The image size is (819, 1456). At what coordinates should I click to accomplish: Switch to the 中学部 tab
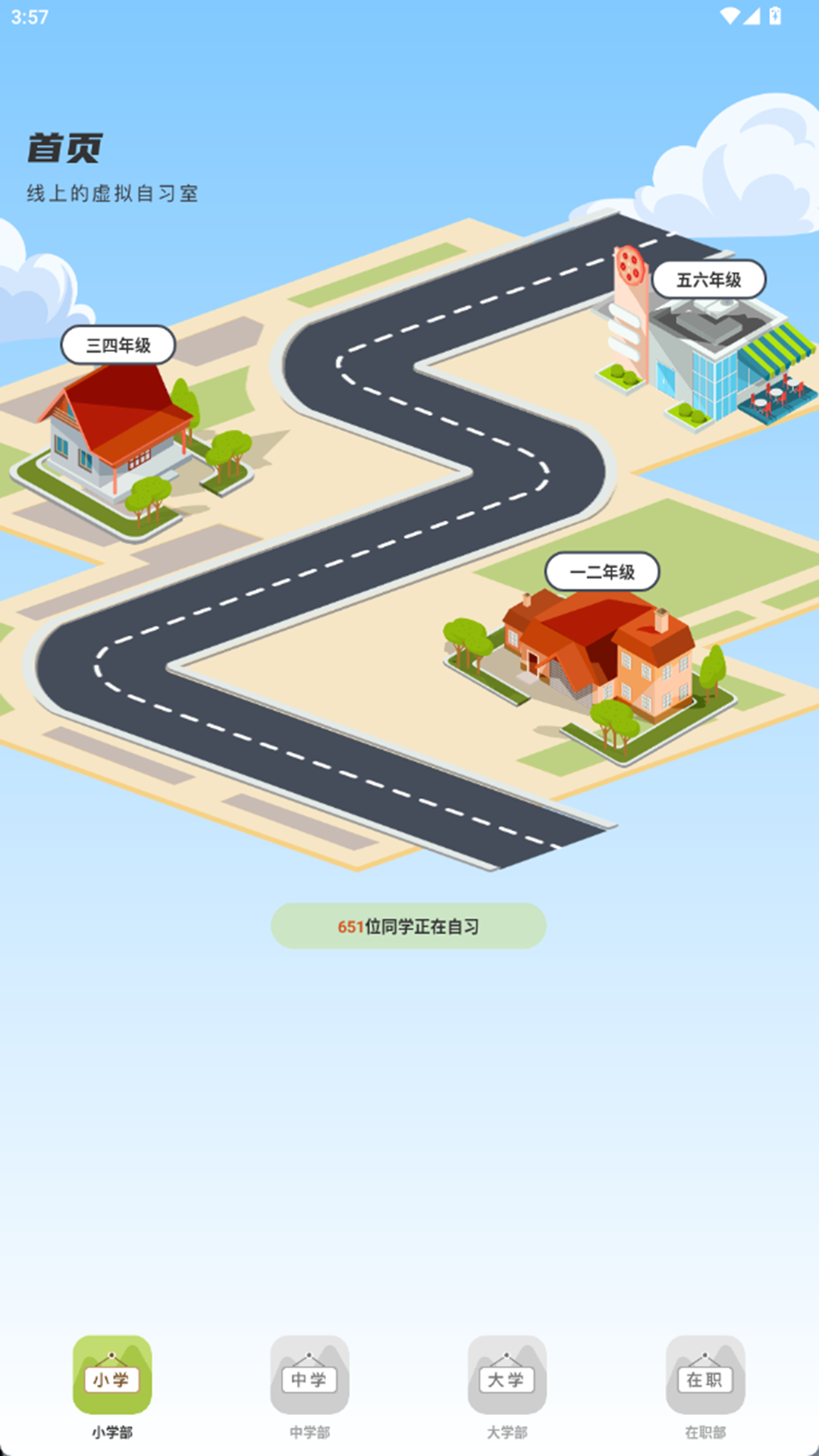click(309, 1385)
